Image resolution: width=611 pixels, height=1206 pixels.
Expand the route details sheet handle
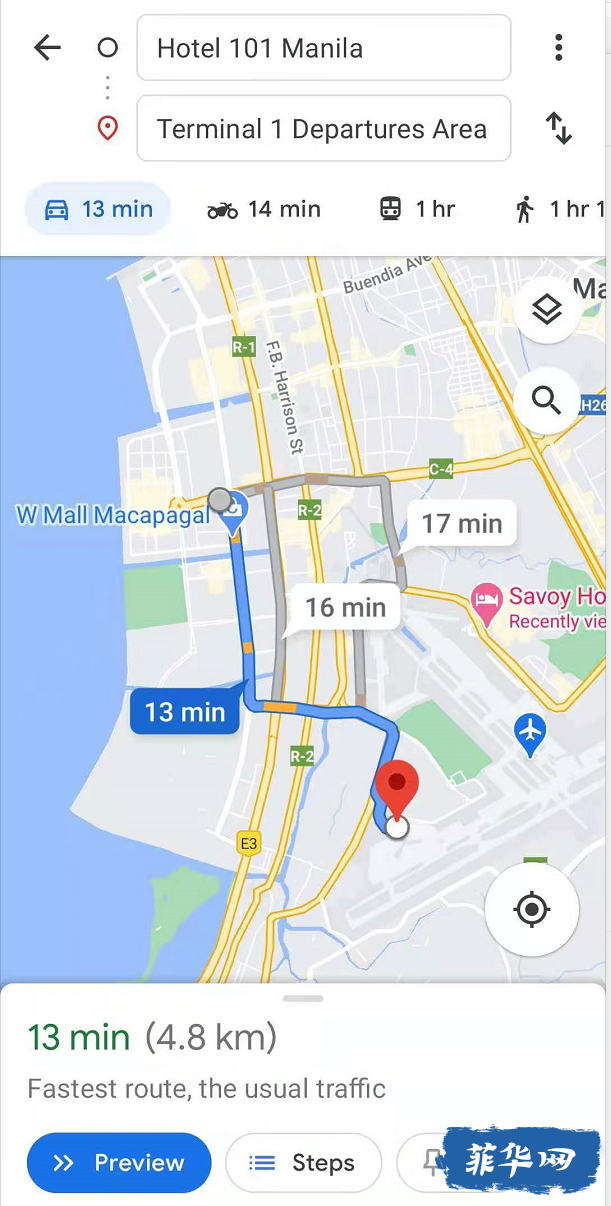303,998
